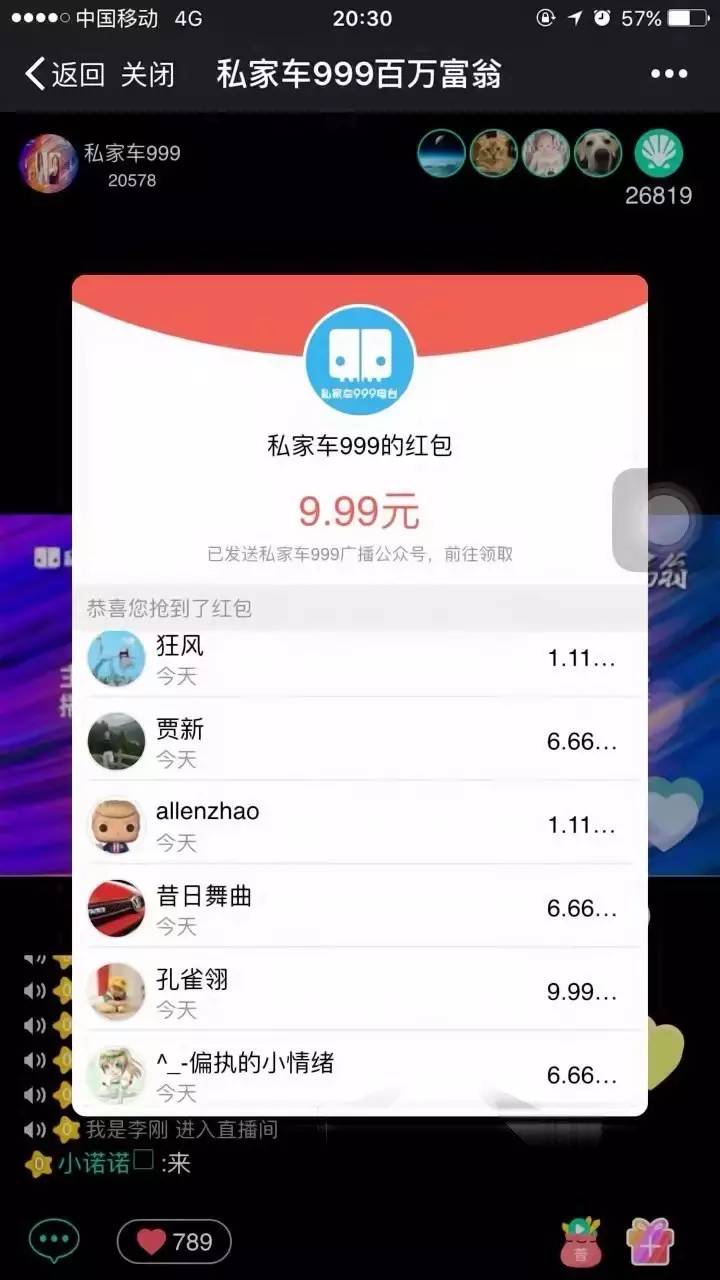This screenshot has width=720, height=1280.
Task: View the dog avatar viewer
Action: click(x=598, y=154)
